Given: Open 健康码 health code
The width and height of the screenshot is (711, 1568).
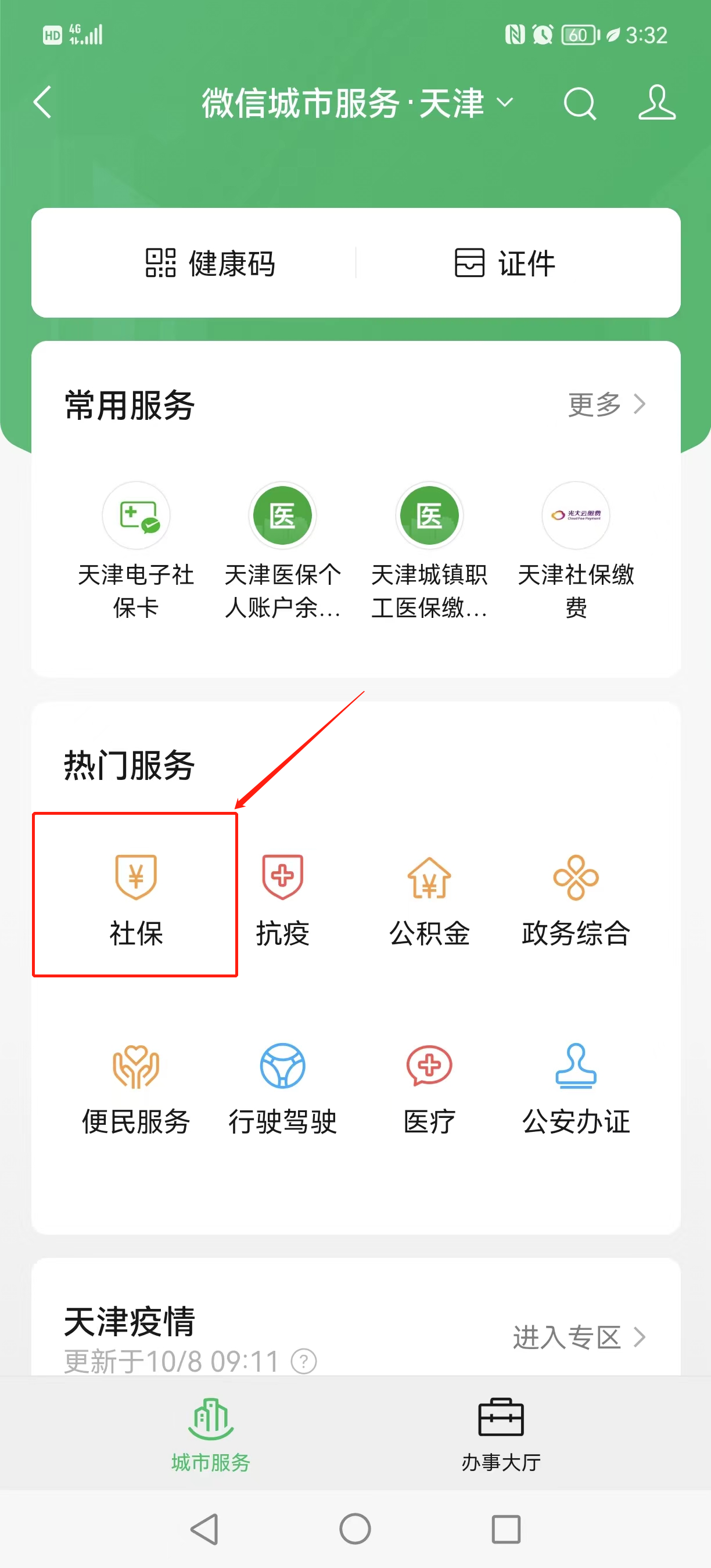Looking at the screenshot, I should [210, 263].
